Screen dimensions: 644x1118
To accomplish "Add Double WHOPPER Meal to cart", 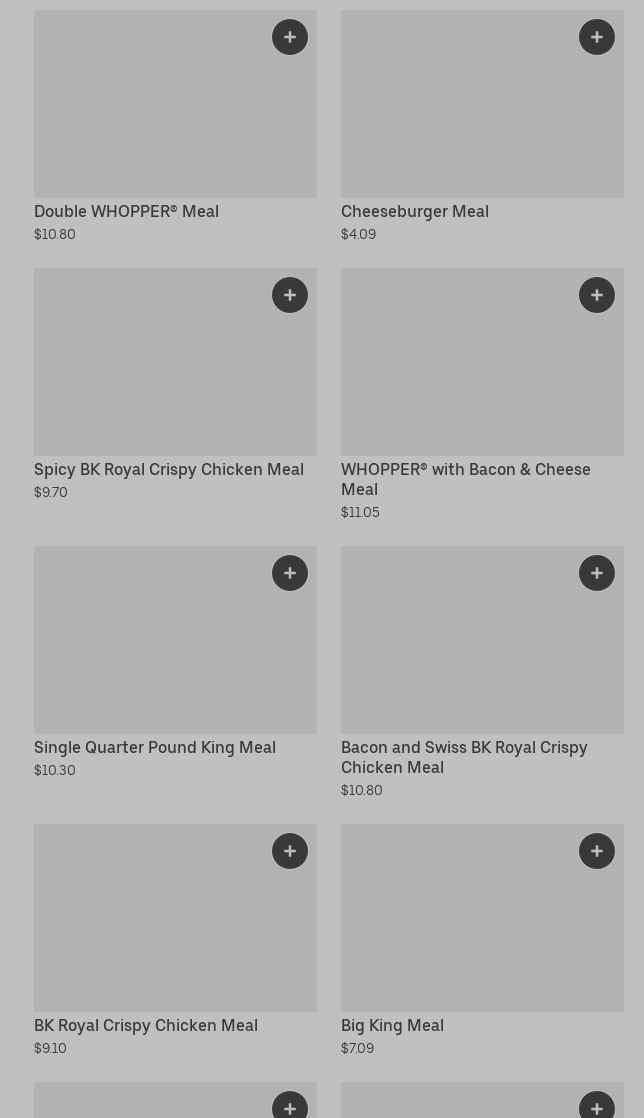I will click(290, 37).
